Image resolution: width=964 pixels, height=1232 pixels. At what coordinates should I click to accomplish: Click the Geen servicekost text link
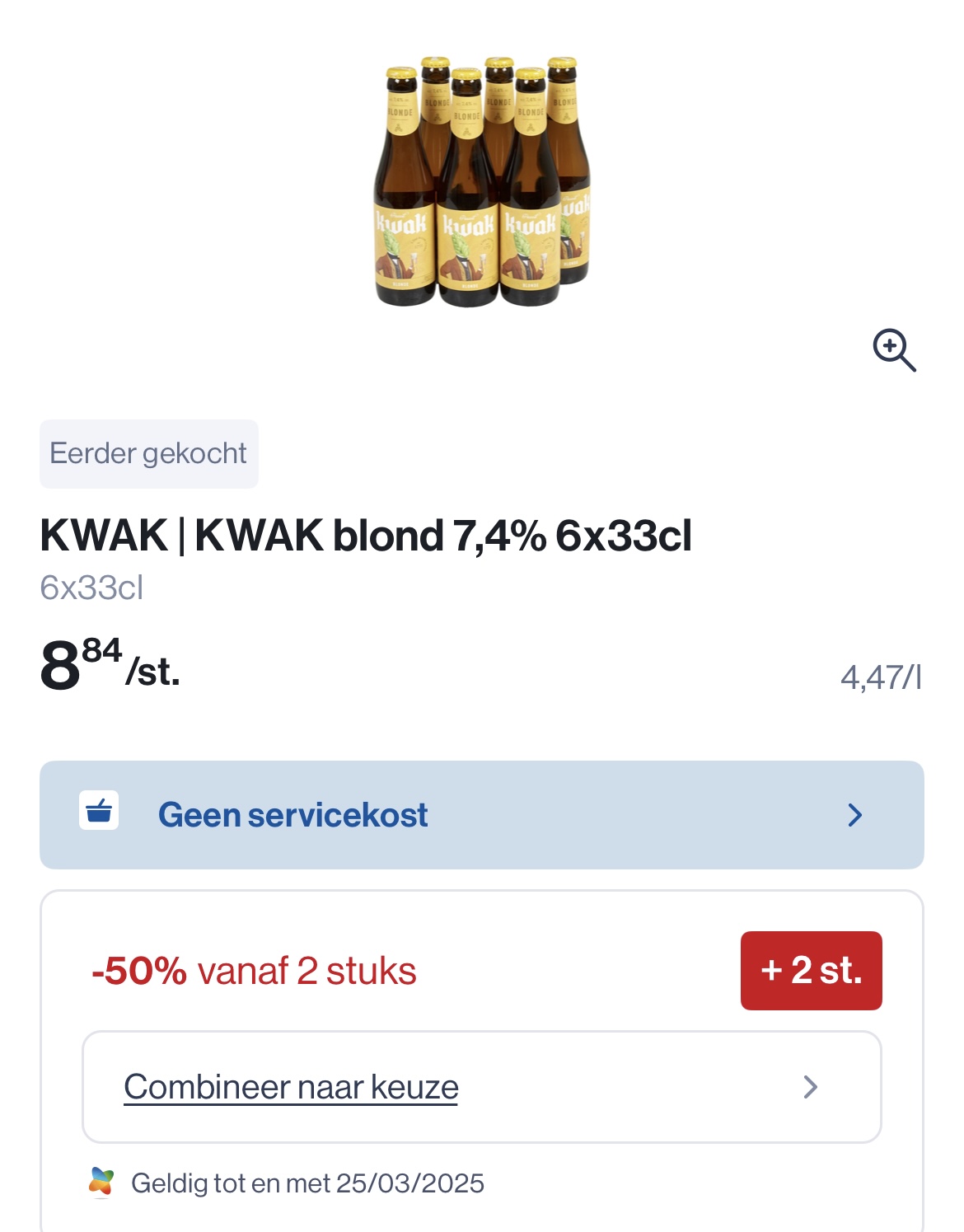[x=293, y=814]
